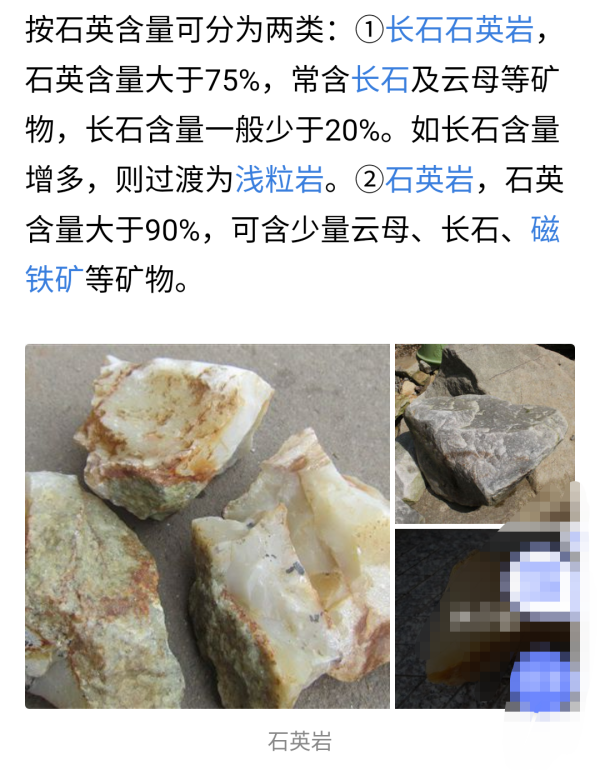This screenshot has width=600, height=770.
Task: View the large white quartzite photo
Action: coord(207,526)
